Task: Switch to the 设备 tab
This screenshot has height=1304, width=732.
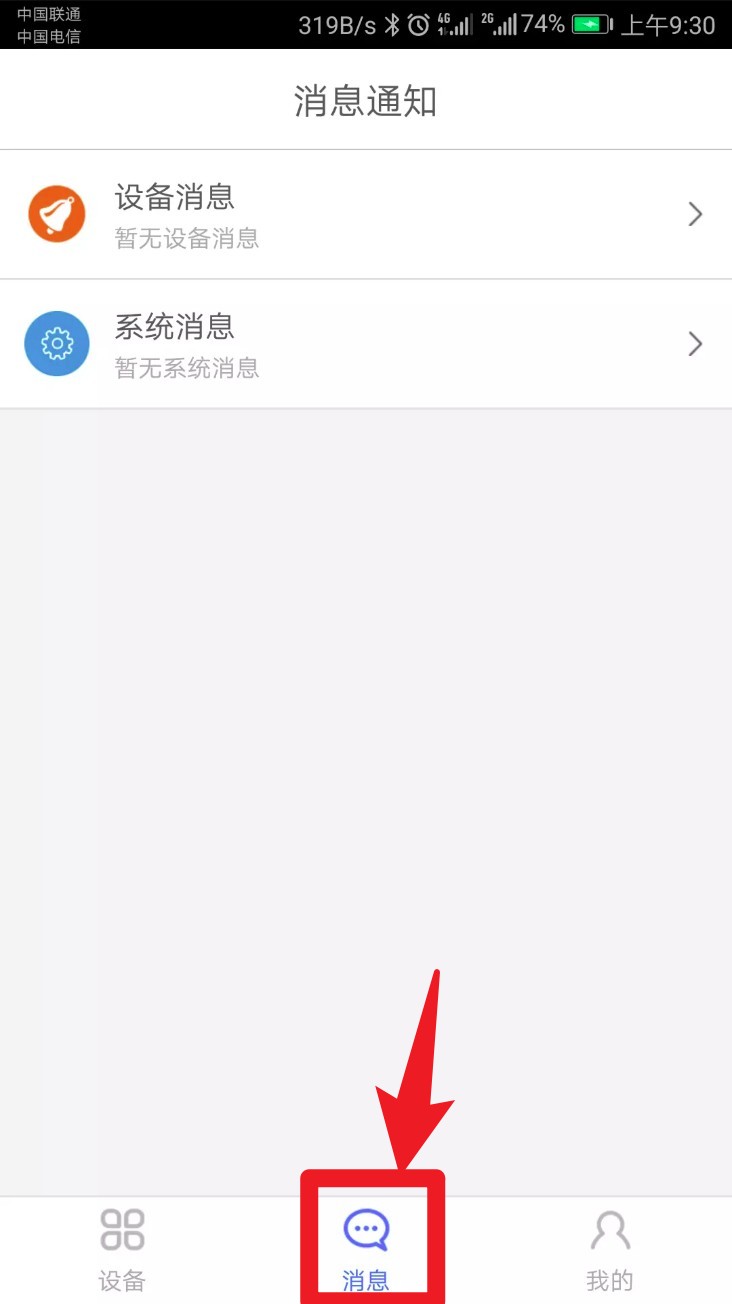Action: [x=122, y=1248]
